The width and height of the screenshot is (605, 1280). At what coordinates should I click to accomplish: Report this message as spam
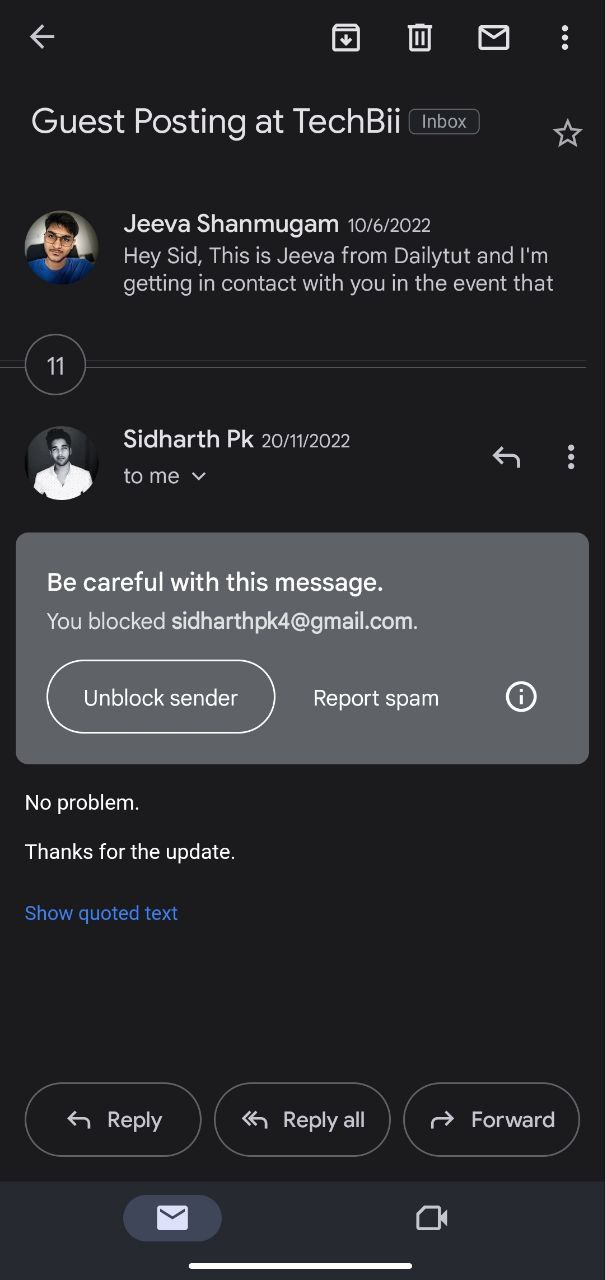(x=376, y=698)
